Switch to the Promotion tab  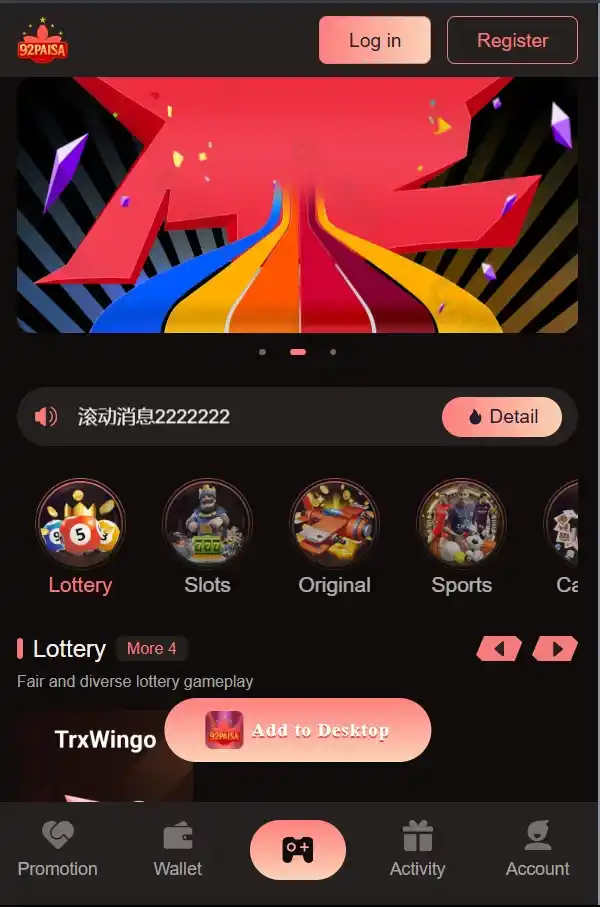57,849
